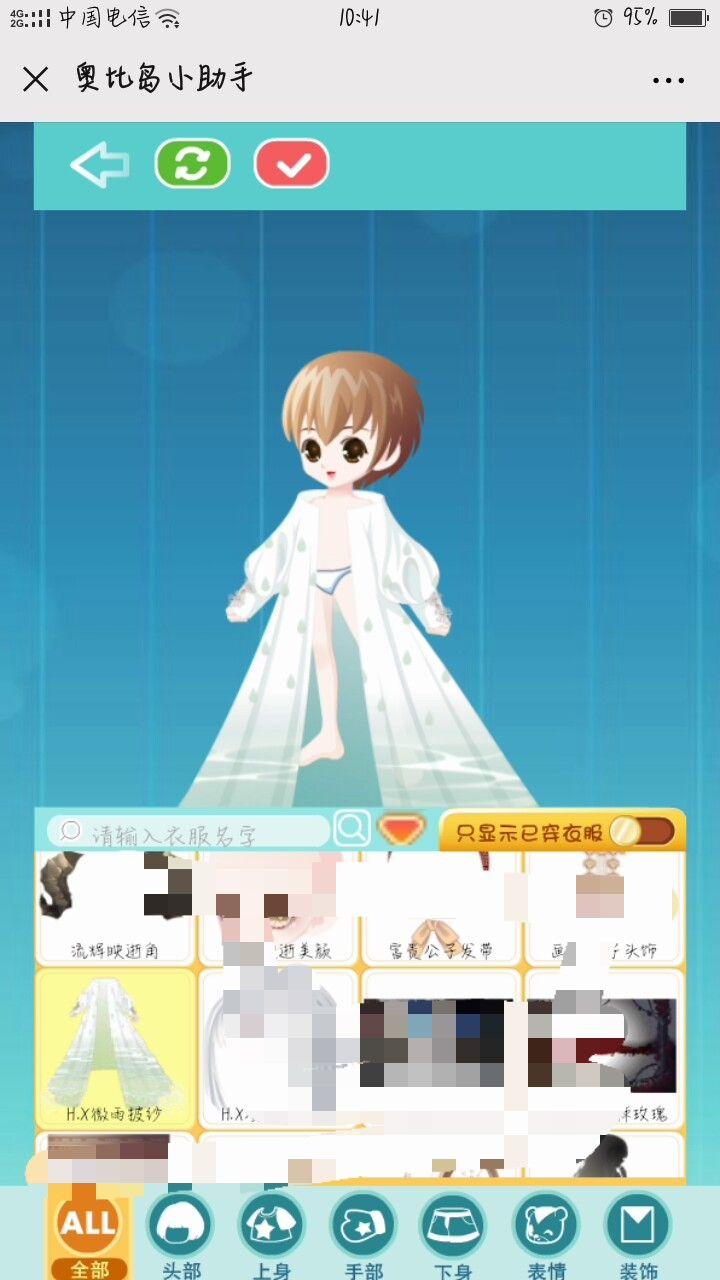Screen dimensions: 720x1280
Task: Tap the magnifier search button
Action: coord(351,828)
